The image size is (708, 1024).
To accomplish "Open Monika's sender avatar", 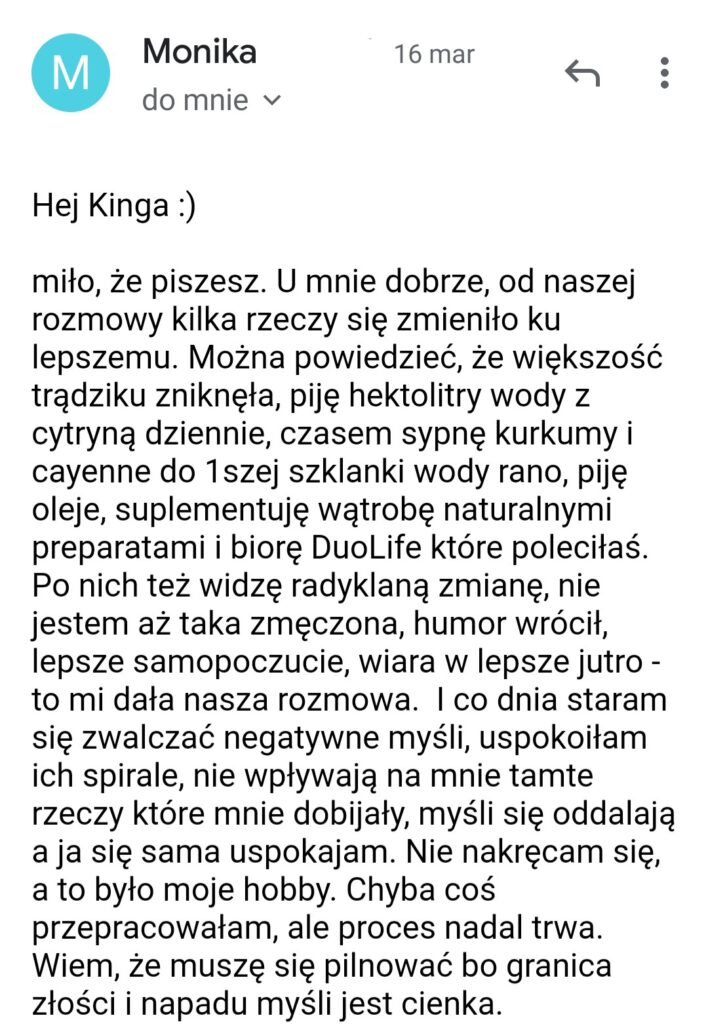I will 70,72.
